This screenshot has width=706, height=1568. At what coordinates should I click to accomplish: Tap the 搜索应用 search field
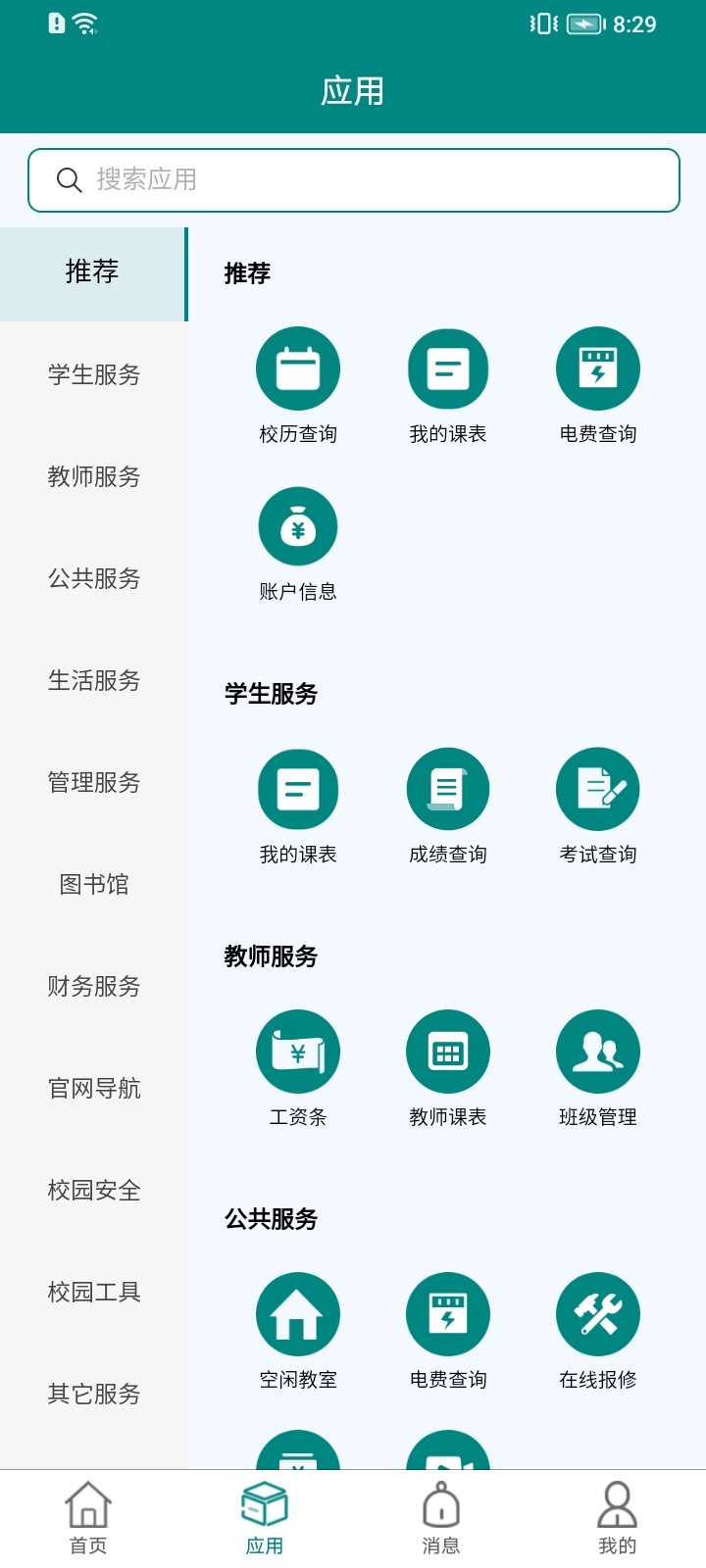click(x=353, y=179)
